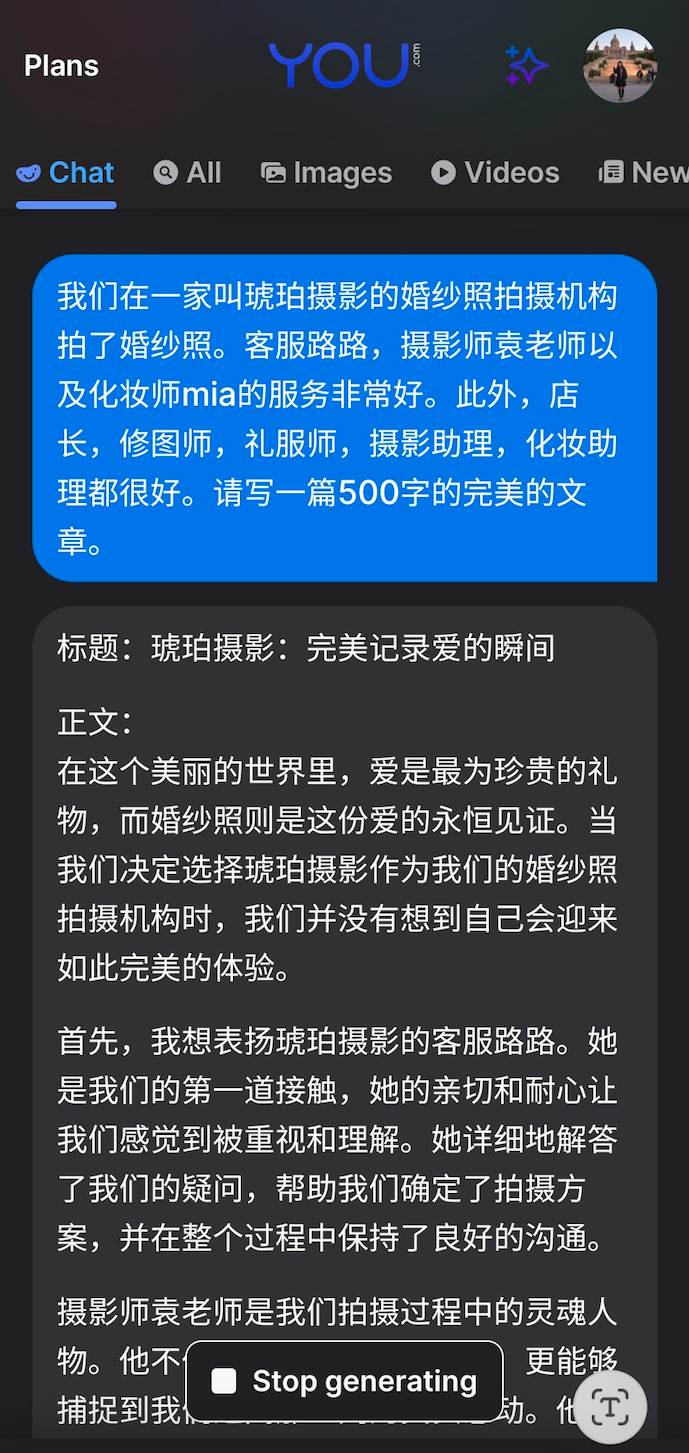This screenshot has width=689, height=1453.
Task: Switch to the All tab
Action: click(188, 173)
